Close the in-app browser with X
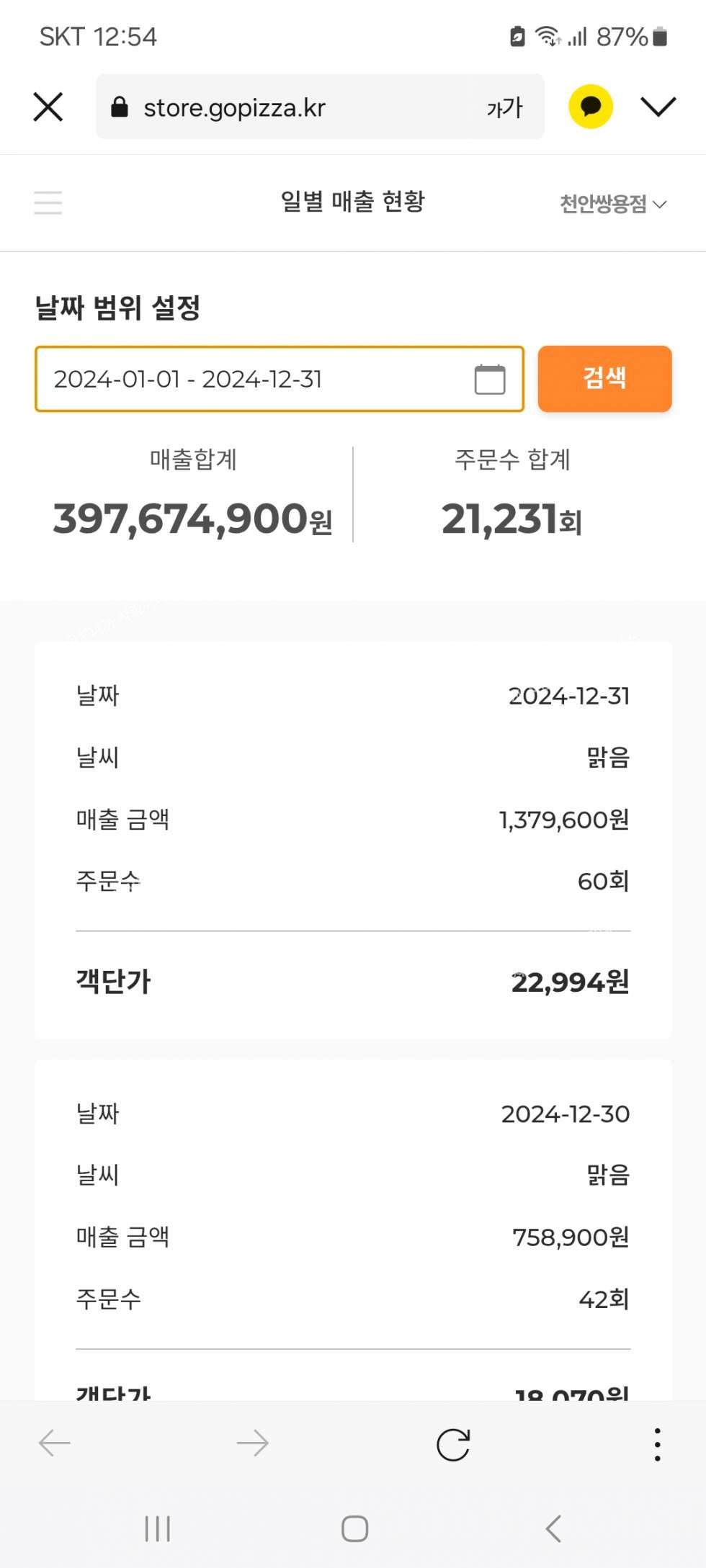The height and width of the screenshot is (1568, 706). point(48,107)
